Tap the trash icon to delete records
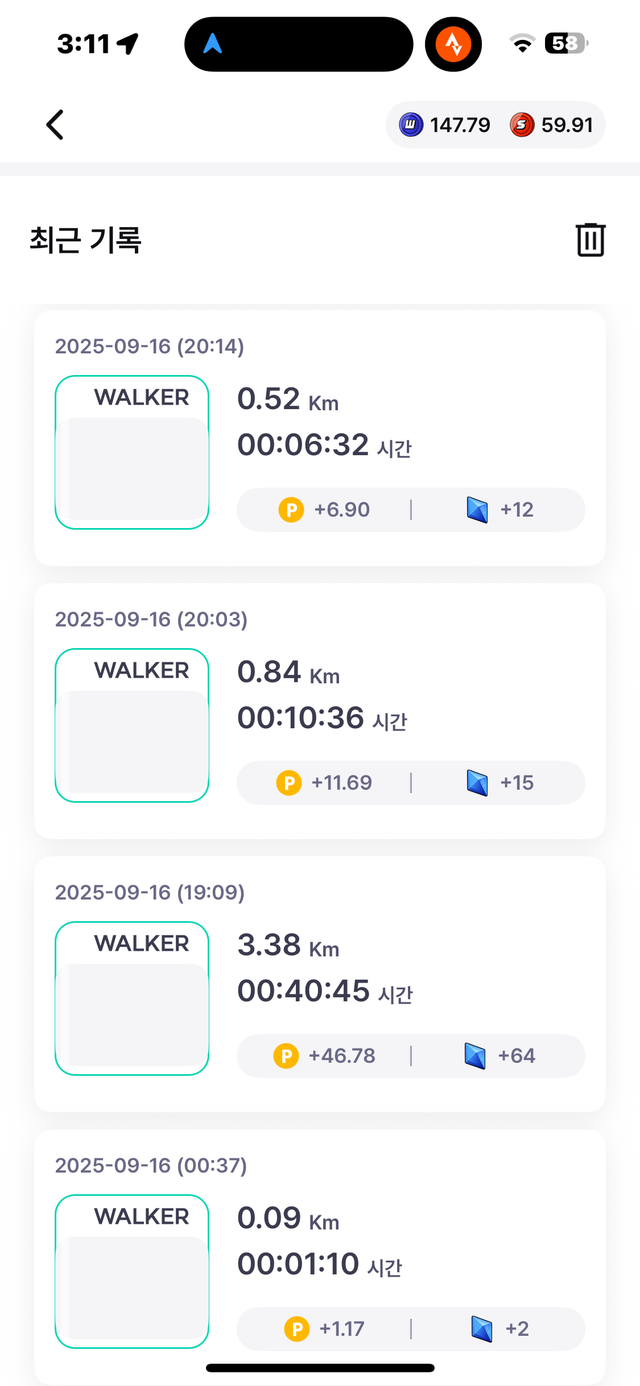Viewport: 640px width, 1386px height. pos(590,240)
